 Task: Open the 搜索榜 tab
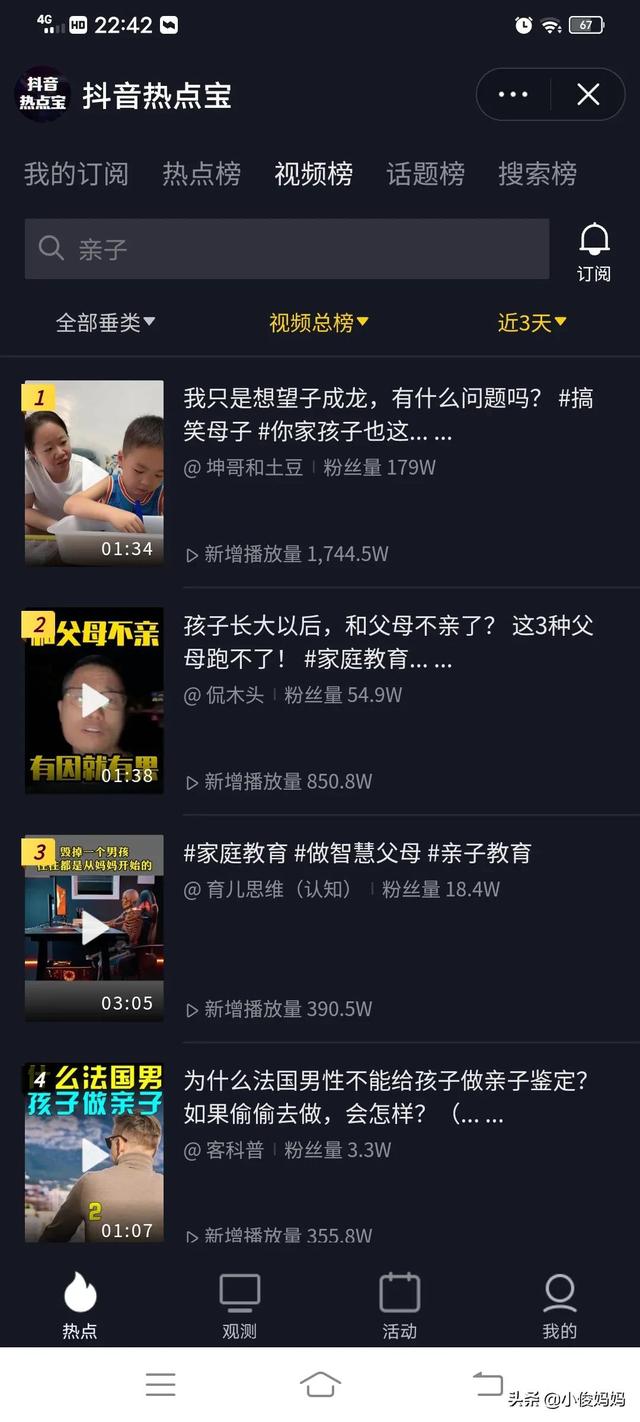tap(538, 174)
